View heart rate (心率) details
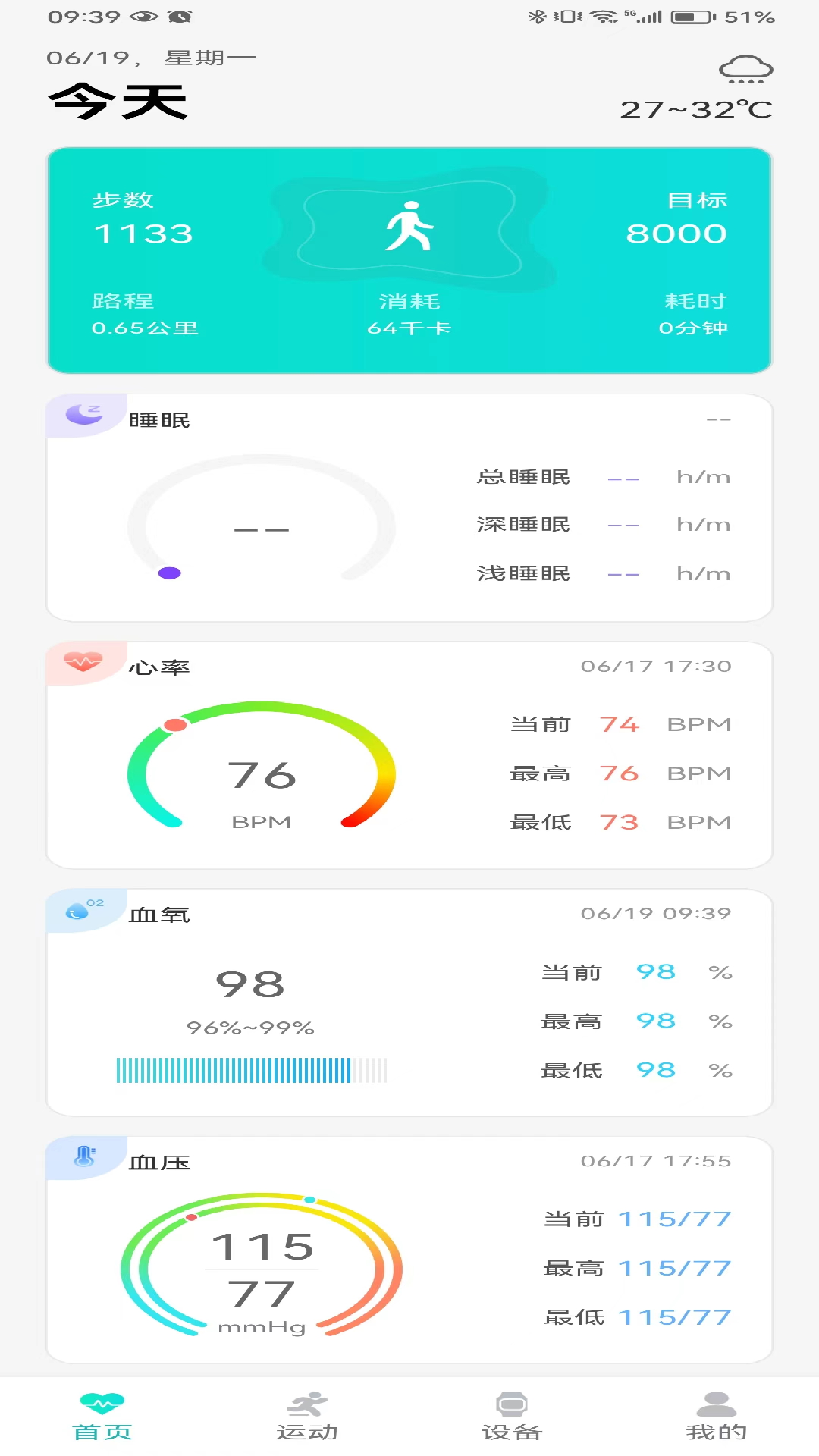 click(409, 755)
